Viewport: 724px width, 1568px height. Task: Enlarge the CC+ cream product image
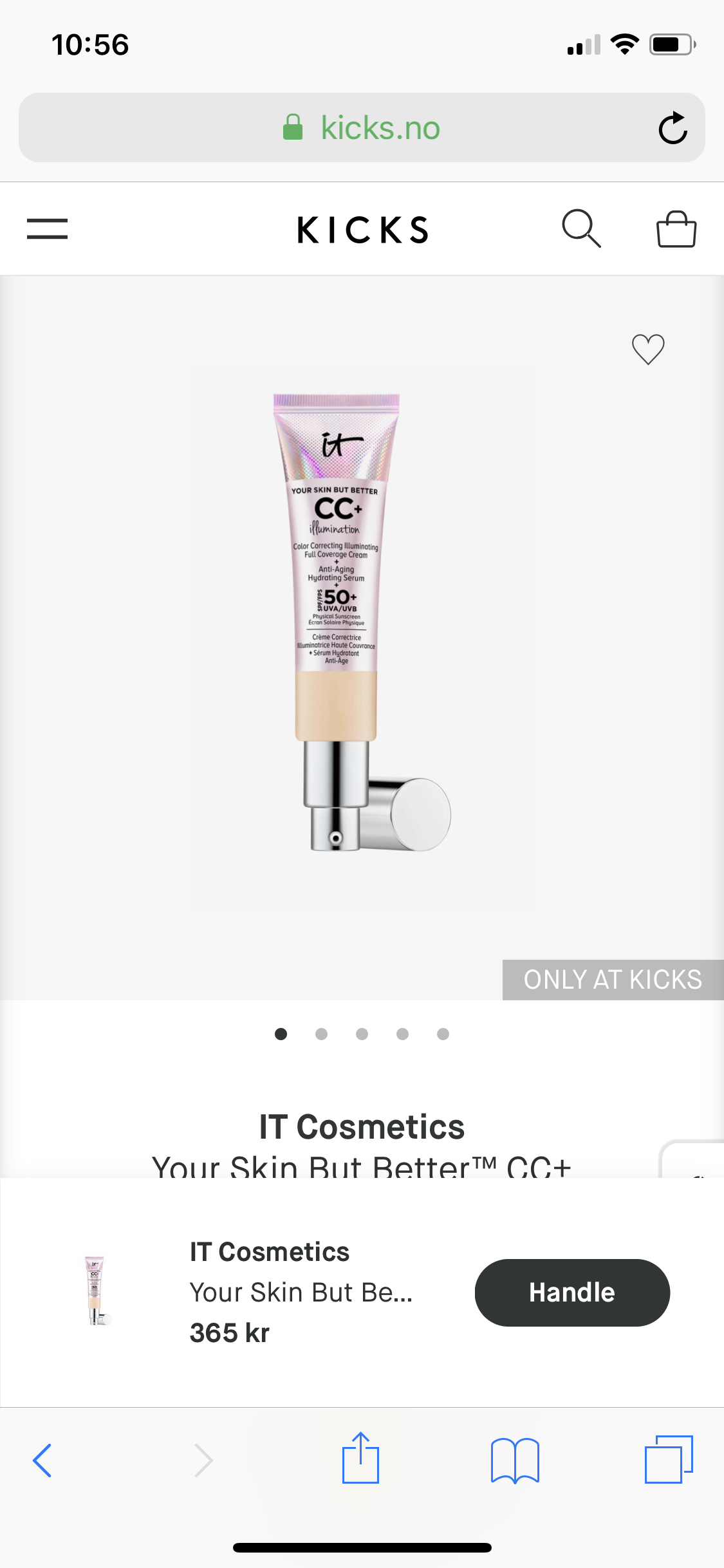361,622
